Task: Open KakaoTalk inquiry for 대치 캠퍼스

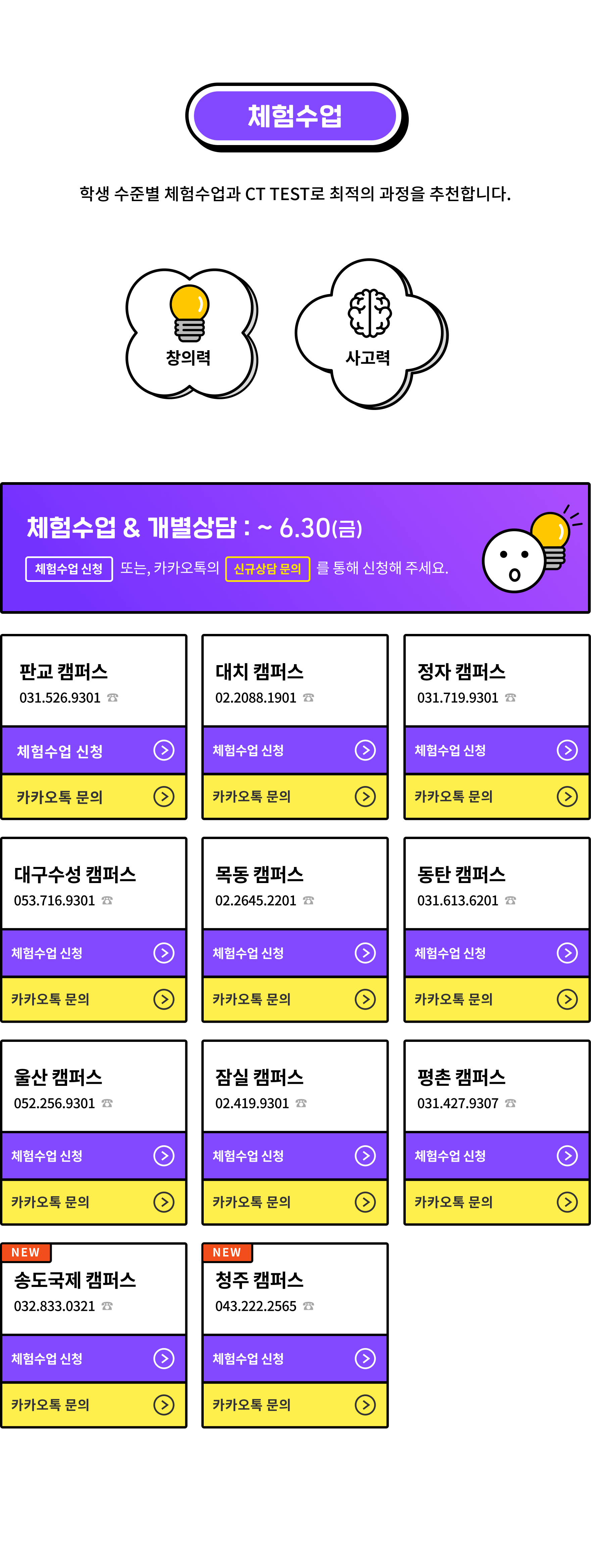Action: (x=295, y=796)
